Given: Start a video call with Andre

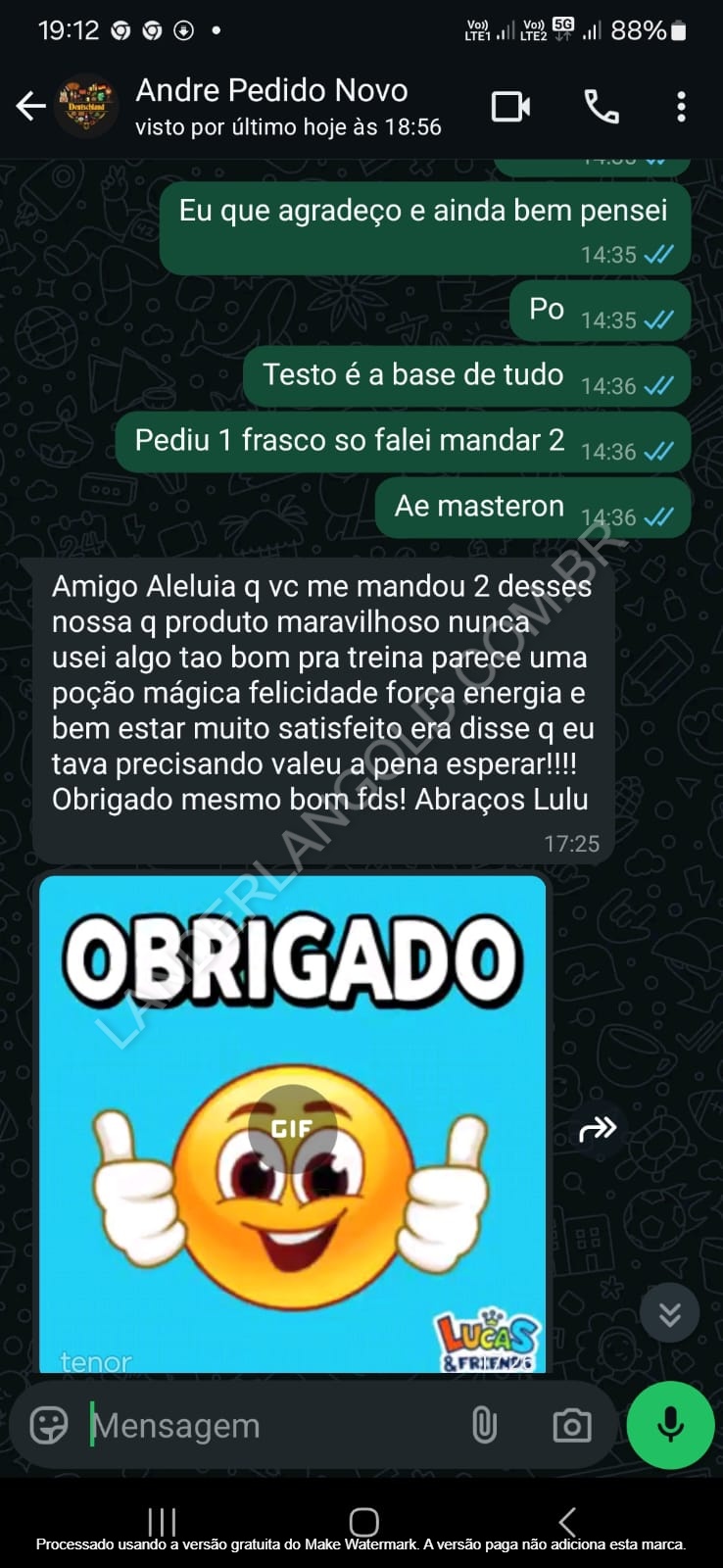Looking at the screenshot, I should pos(510,106).
